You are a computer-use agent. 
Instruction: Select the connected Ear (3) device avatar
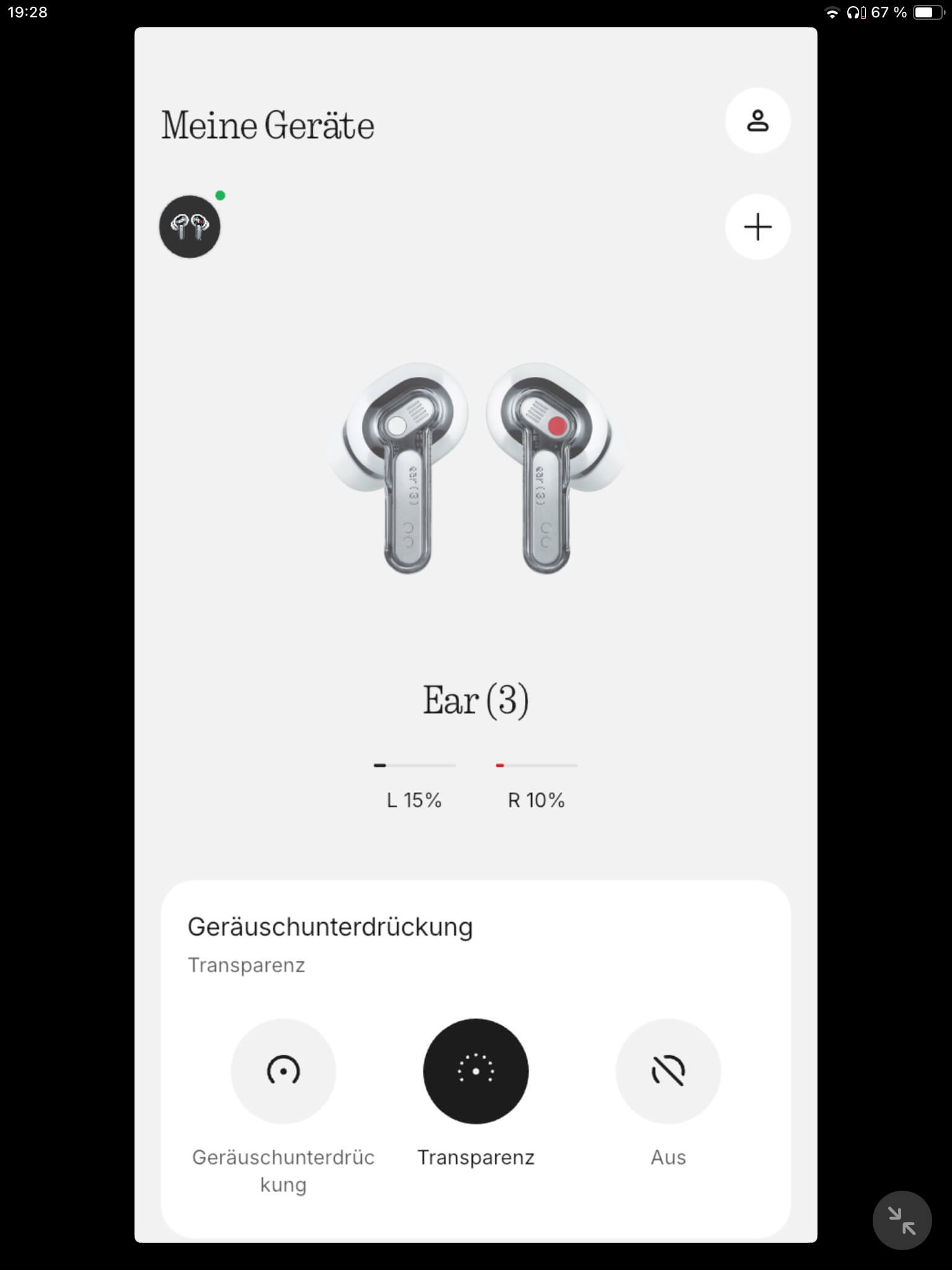190,227
